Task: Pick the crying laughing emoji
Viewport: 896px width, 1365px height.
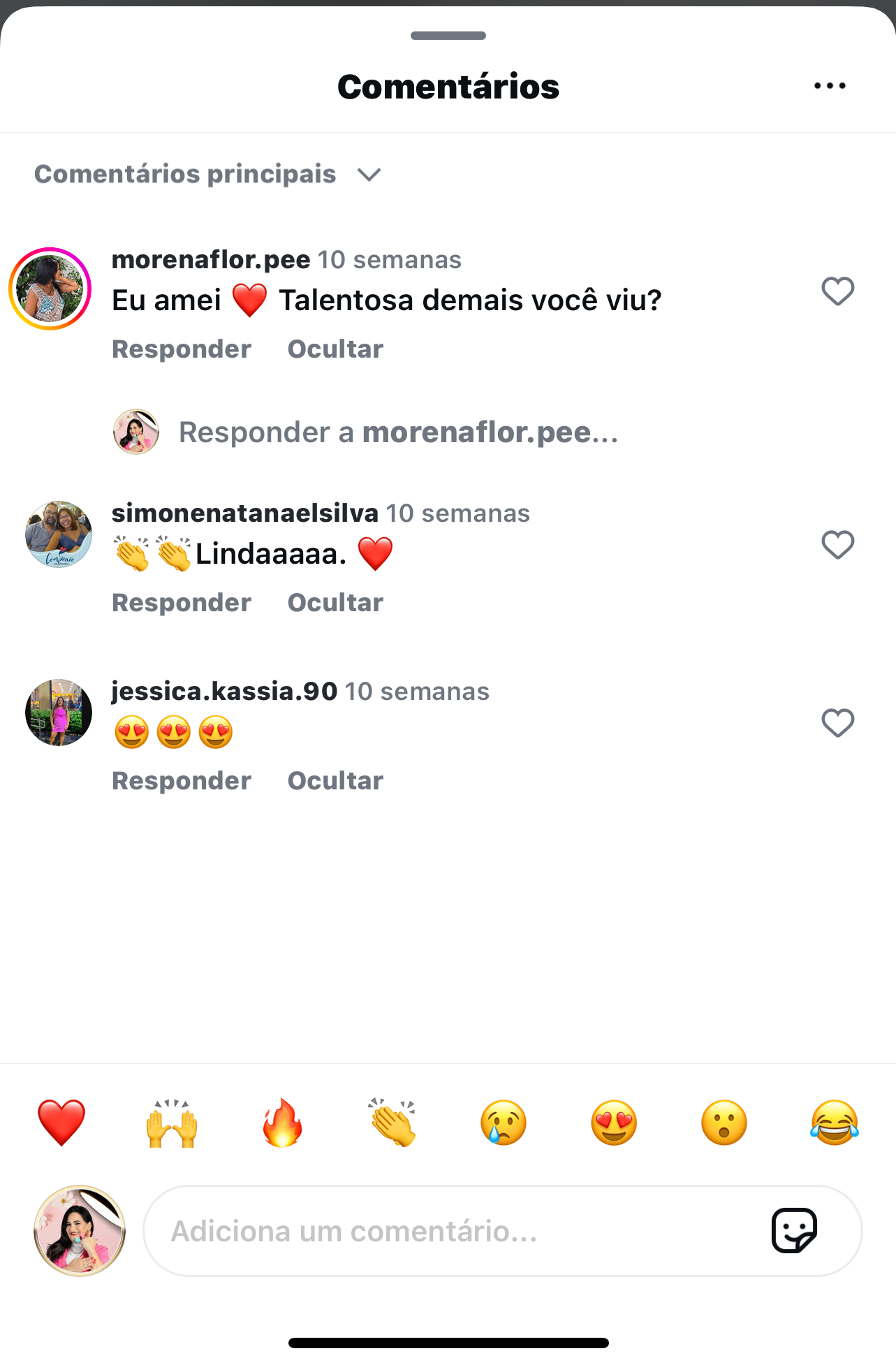Action: tap(835, 1123)
